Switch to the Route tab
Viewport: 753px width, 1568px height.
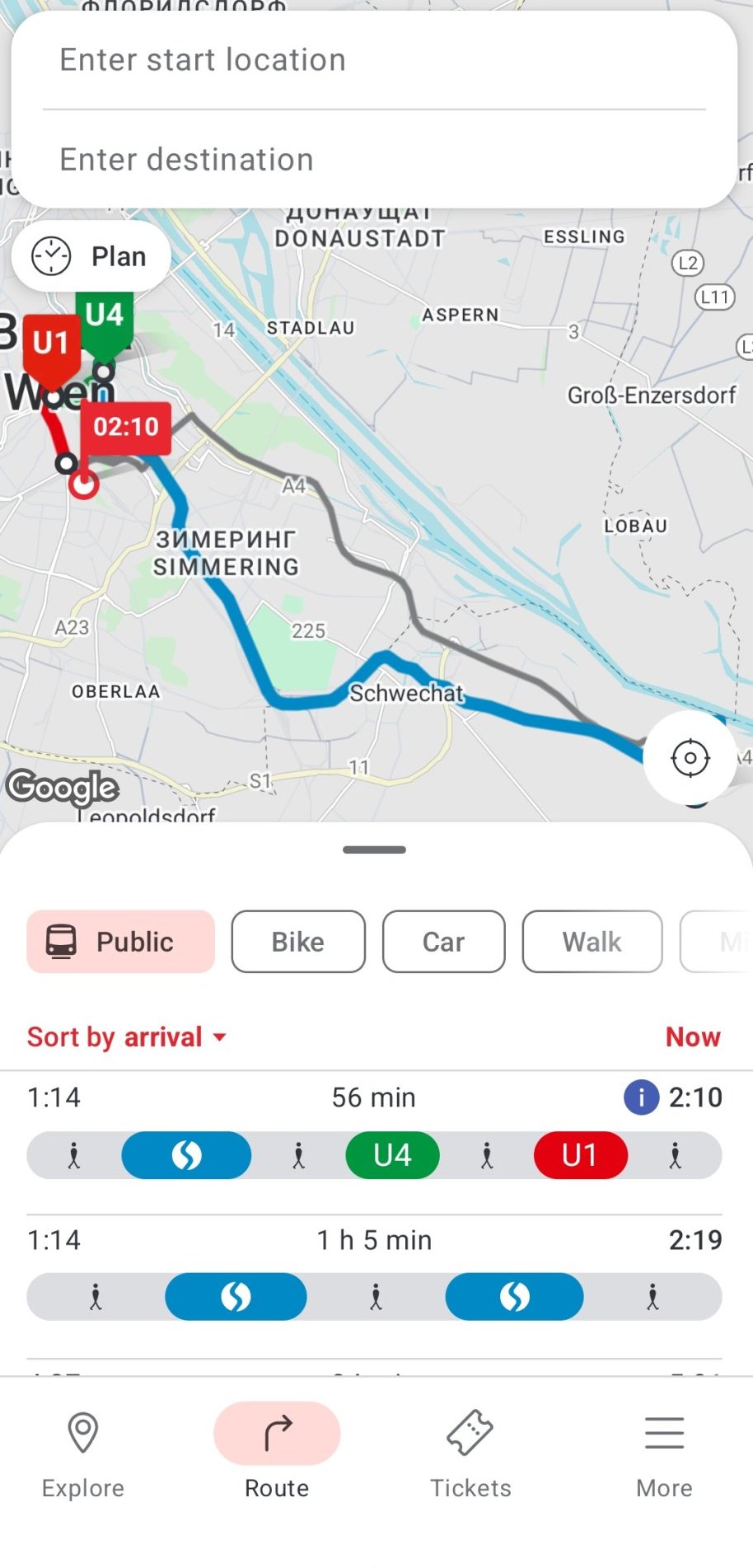coord(277,1453)
